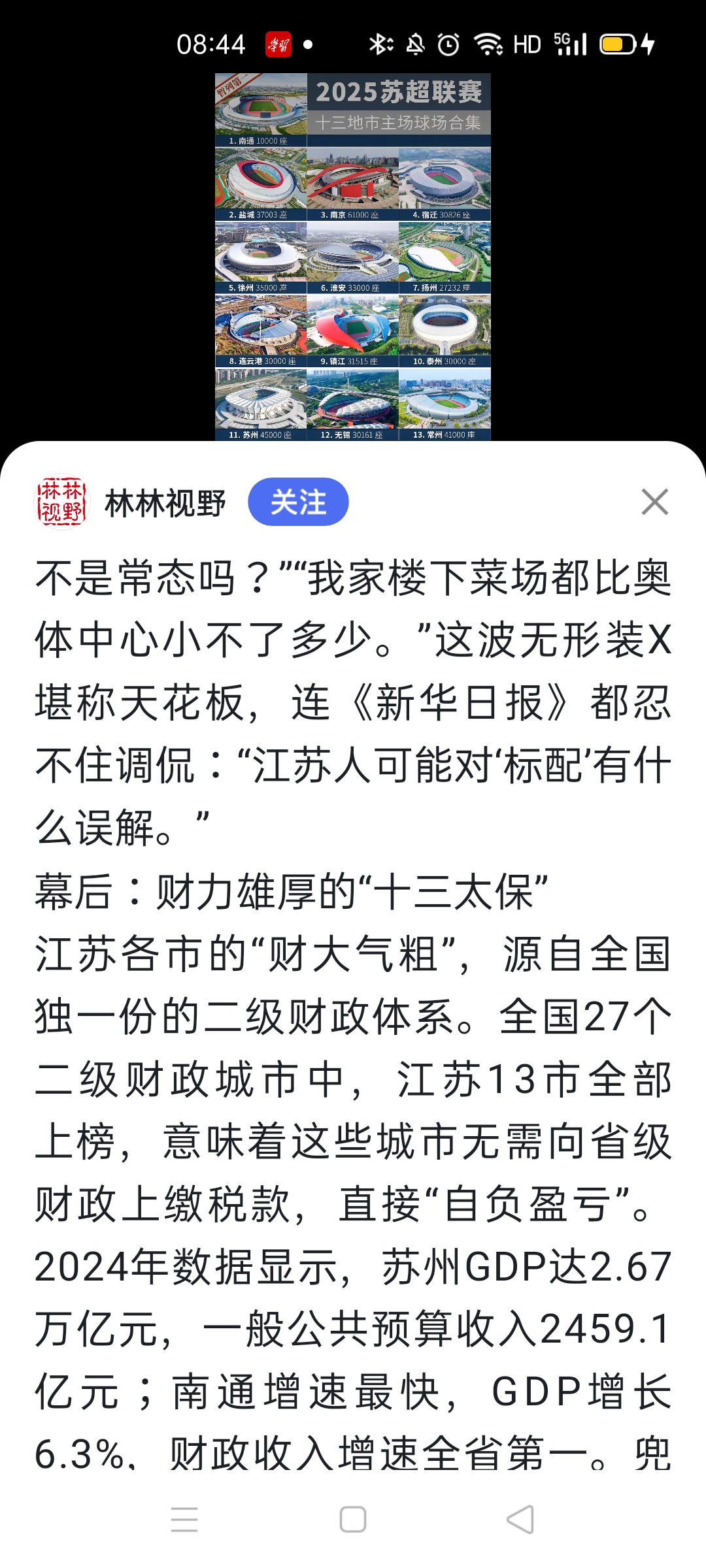The width and height of the screenshot is (706, 1568).
Task: Open 林林视野's profile avatar
Action: [61, 502]
